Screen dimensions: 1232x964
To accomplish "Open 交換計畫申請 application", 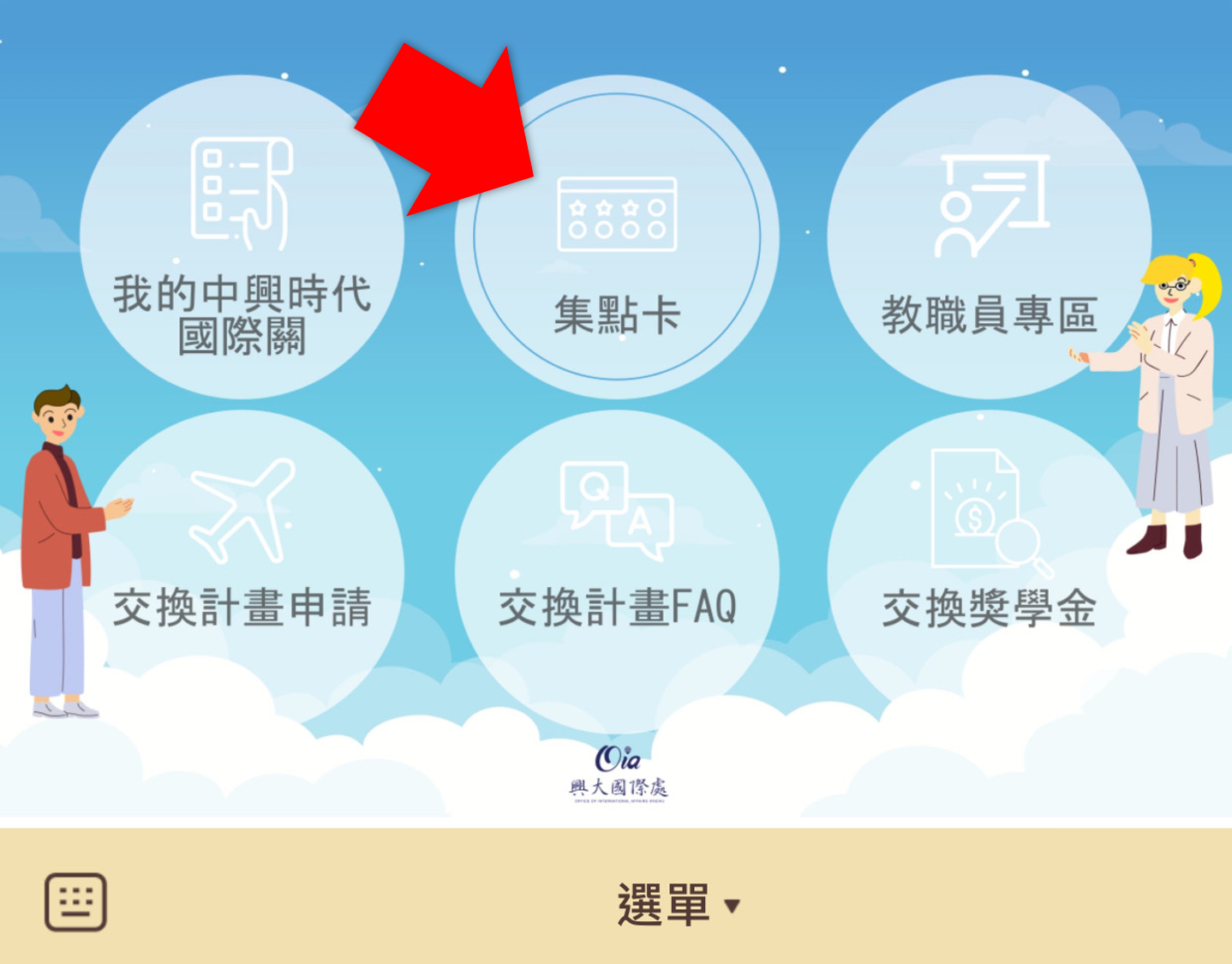I will (x=242, y=566).
